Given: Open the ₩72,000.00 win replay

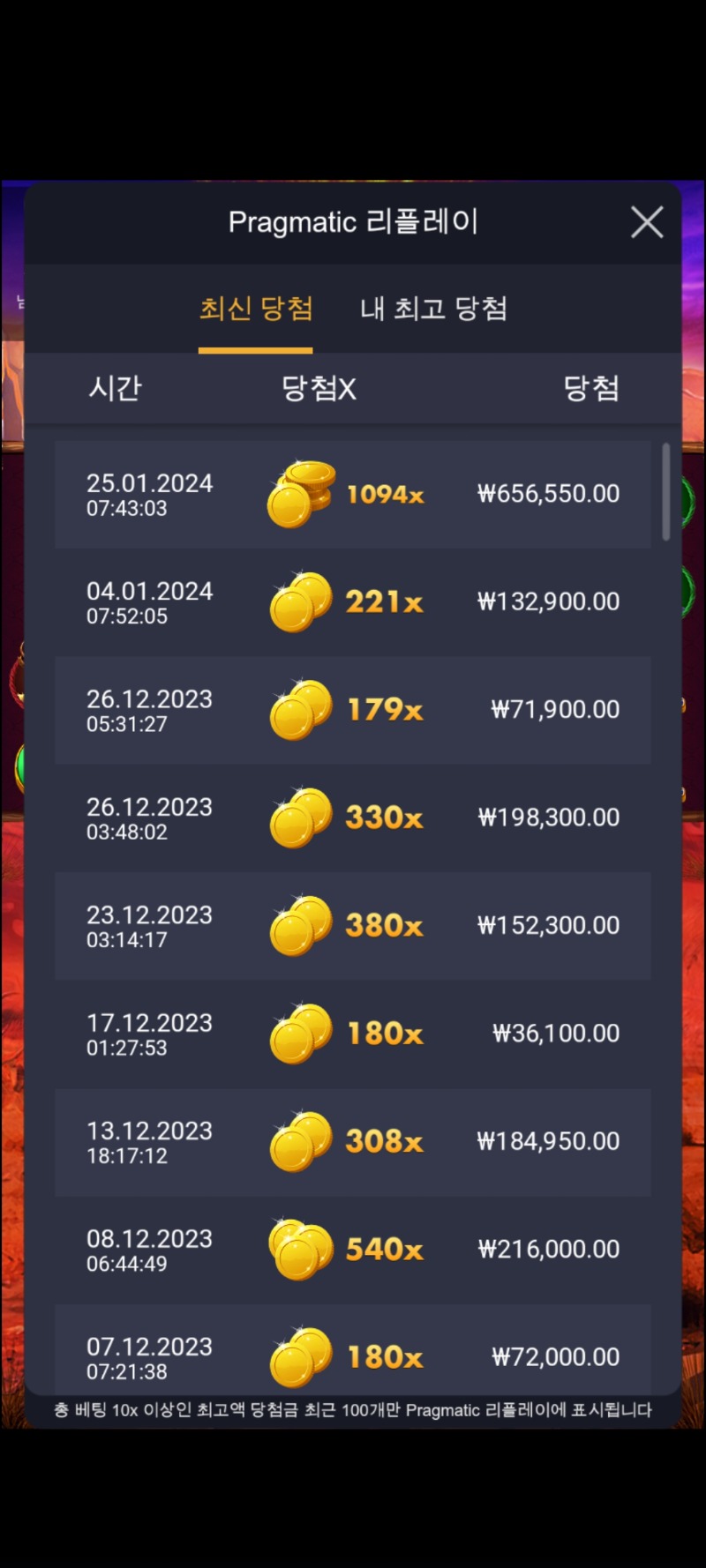Looking at the screenshot, I should click(353, 1349).
